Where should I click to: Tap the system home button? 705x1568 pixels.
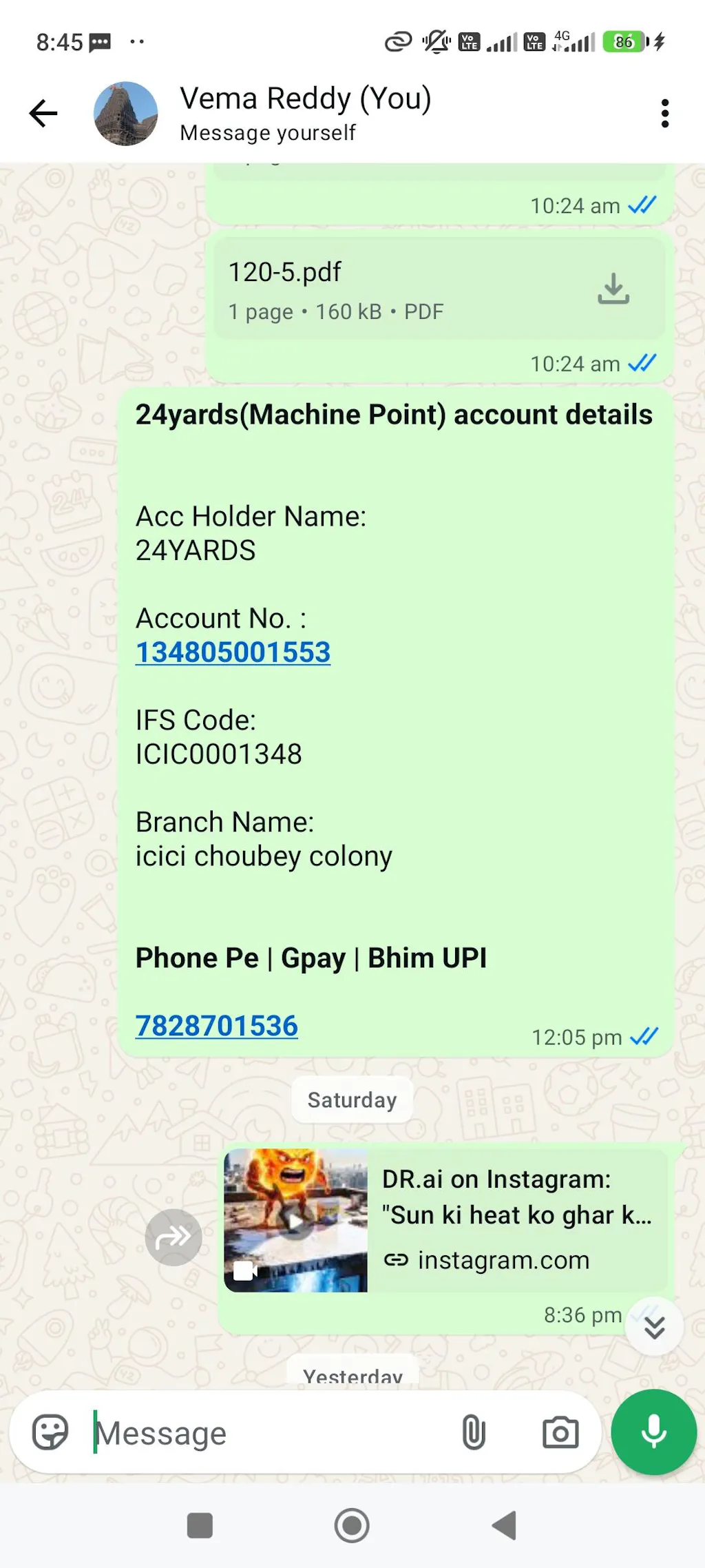352,1525
